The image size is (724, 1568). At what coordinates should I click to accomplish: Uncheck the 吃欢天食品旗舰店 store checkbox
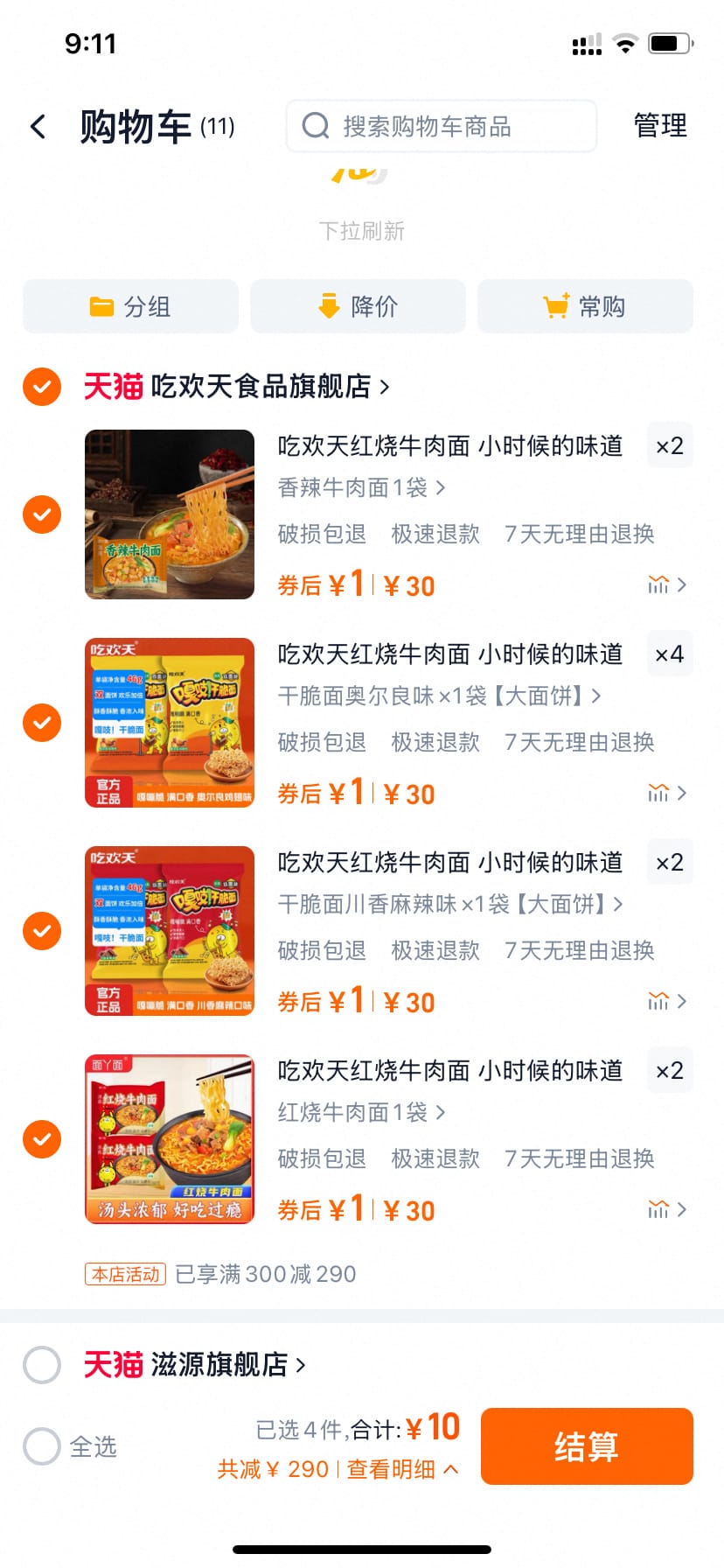[x=41, y=387]
